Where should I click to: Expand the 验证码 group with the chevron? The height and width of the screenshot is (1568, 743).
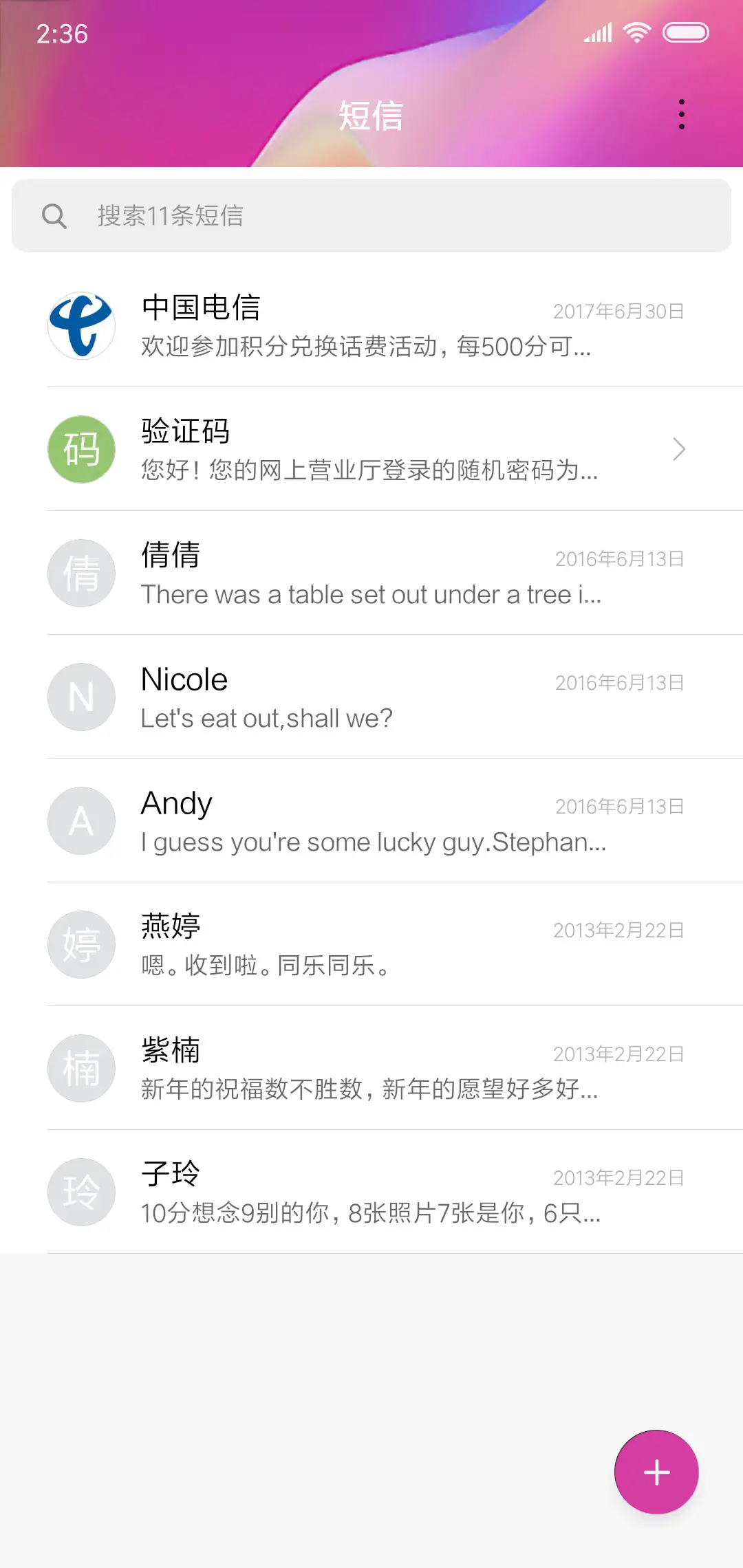[x=680, y=449]
